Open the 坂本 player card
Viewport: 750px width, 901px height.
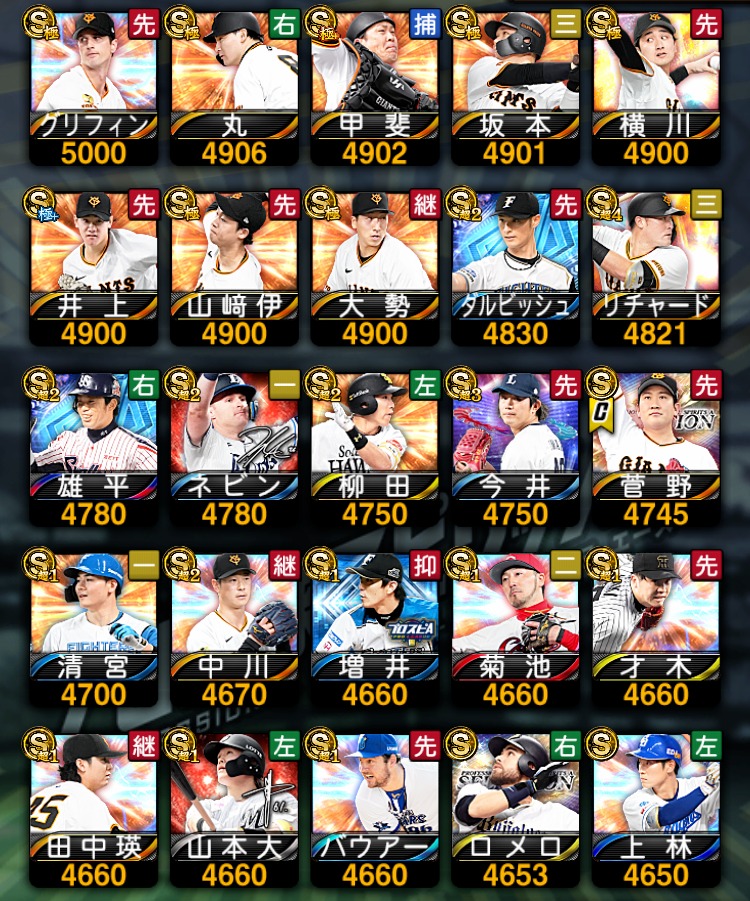(x=514, y=85)
